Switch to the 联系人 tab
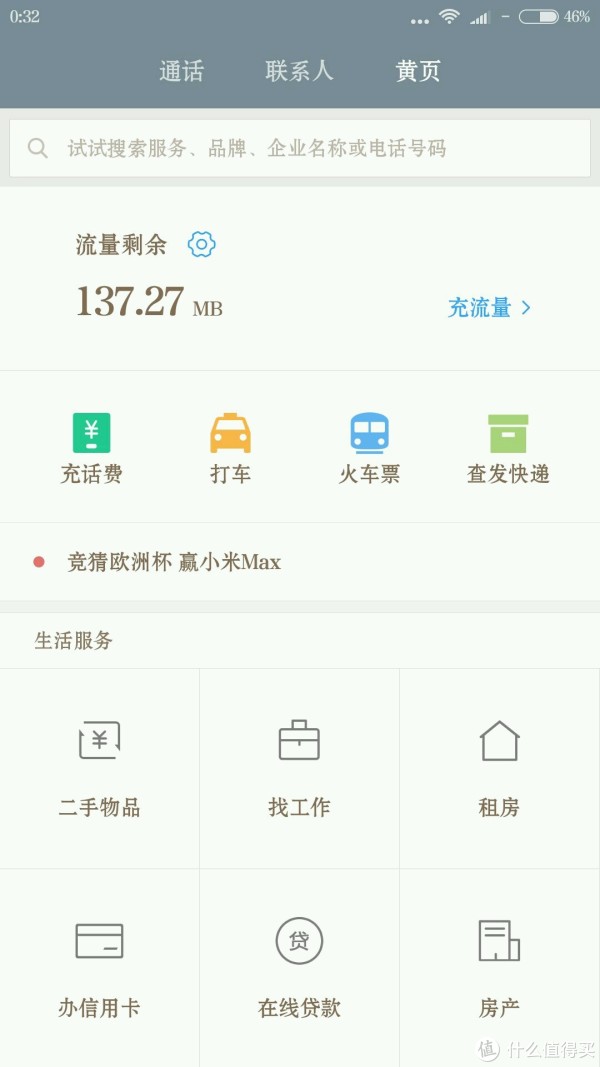The width and height of the screenshot is (600, 1067). click(299, 71)
